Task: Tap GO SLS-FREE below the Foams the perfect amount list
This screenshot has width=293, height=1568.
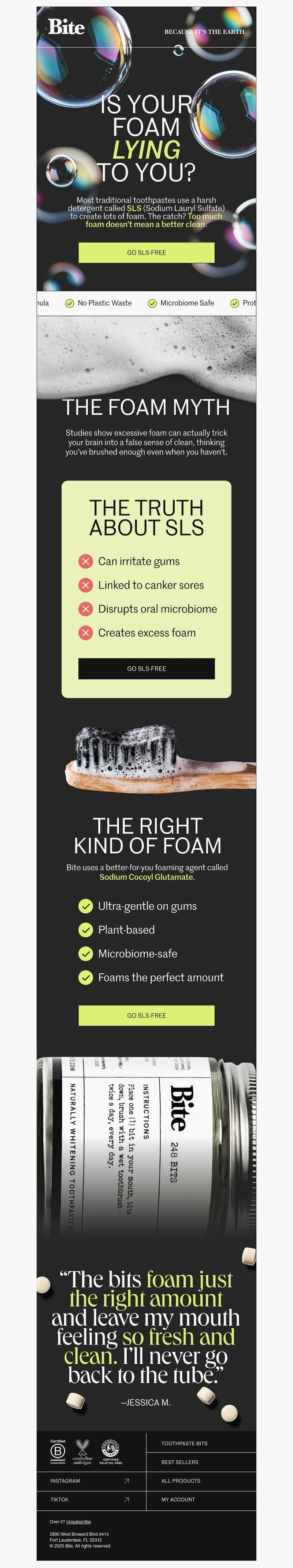Action: coord(146,1015)
